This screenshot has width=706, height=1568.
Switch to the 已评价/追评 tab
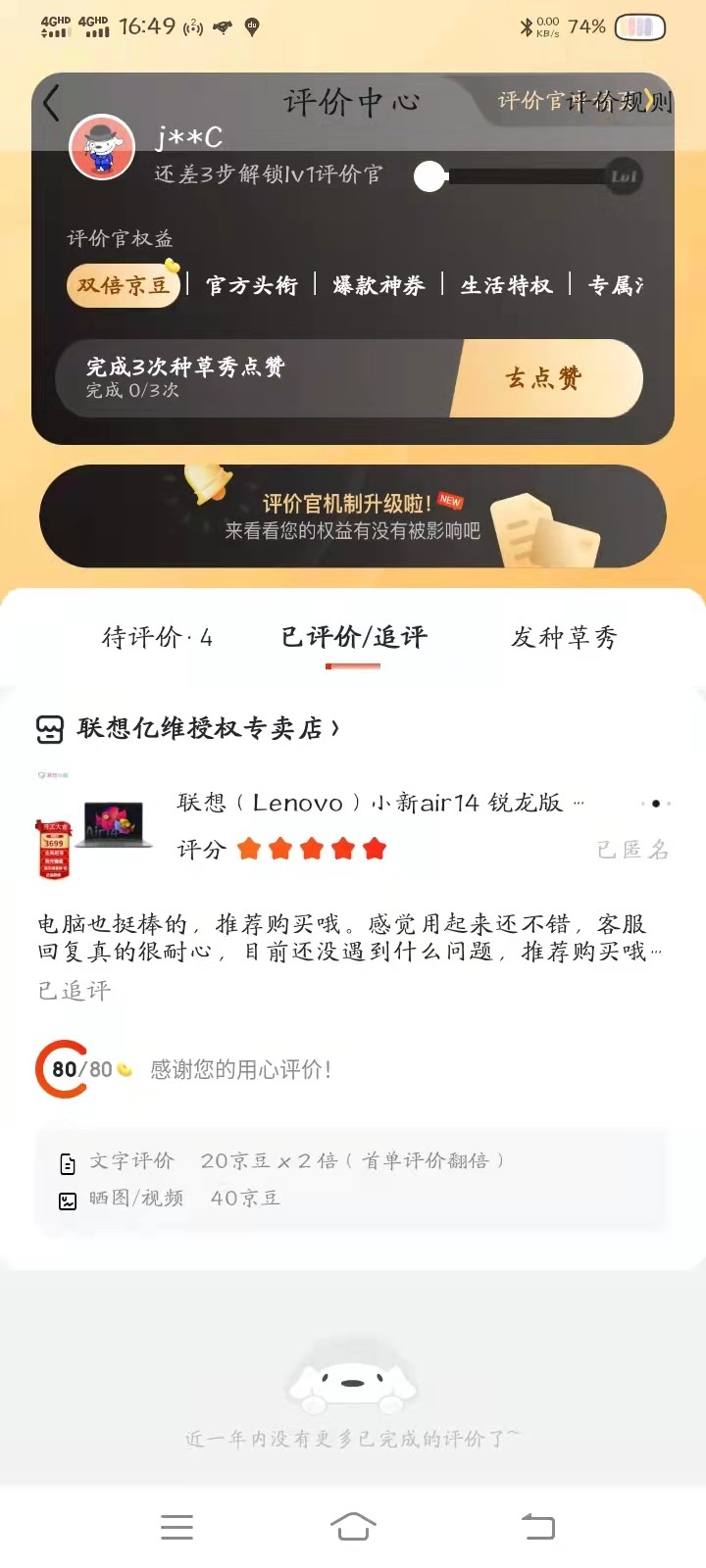point(353,638)
